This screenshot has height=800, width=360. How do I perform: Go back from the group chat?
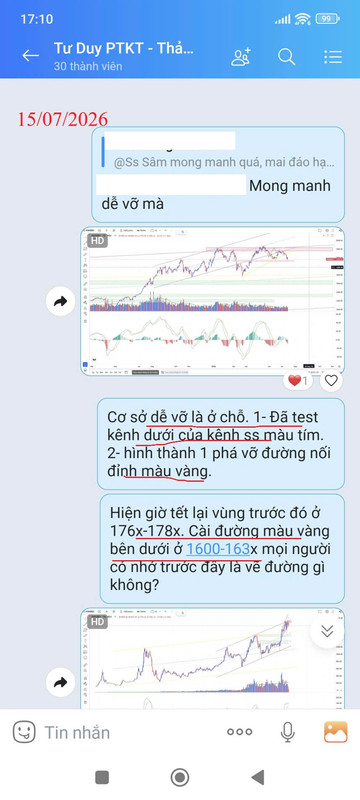31,56
